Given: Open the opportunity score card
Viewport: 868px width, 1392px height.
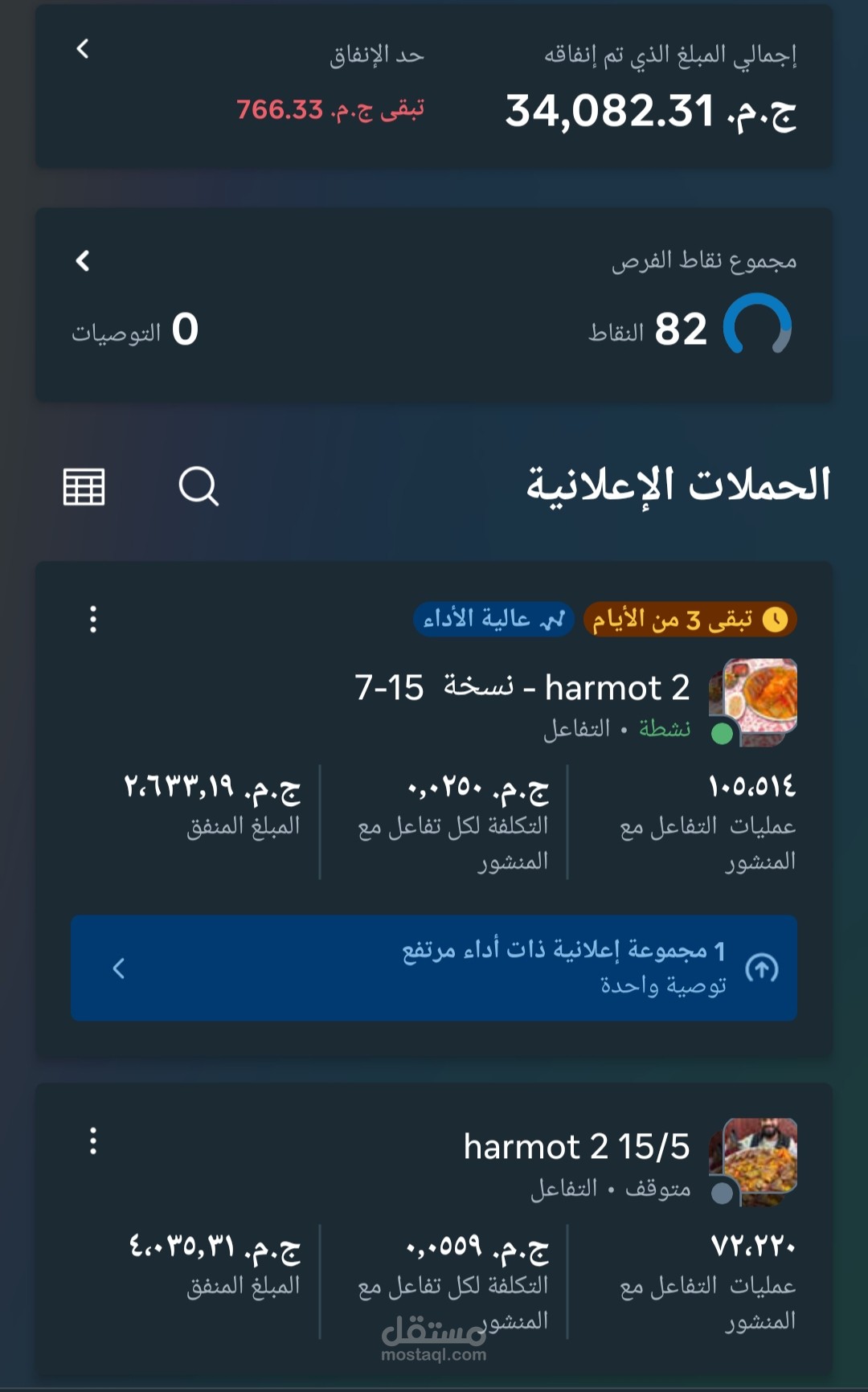Looking at the screenshot, I should 434,305.
